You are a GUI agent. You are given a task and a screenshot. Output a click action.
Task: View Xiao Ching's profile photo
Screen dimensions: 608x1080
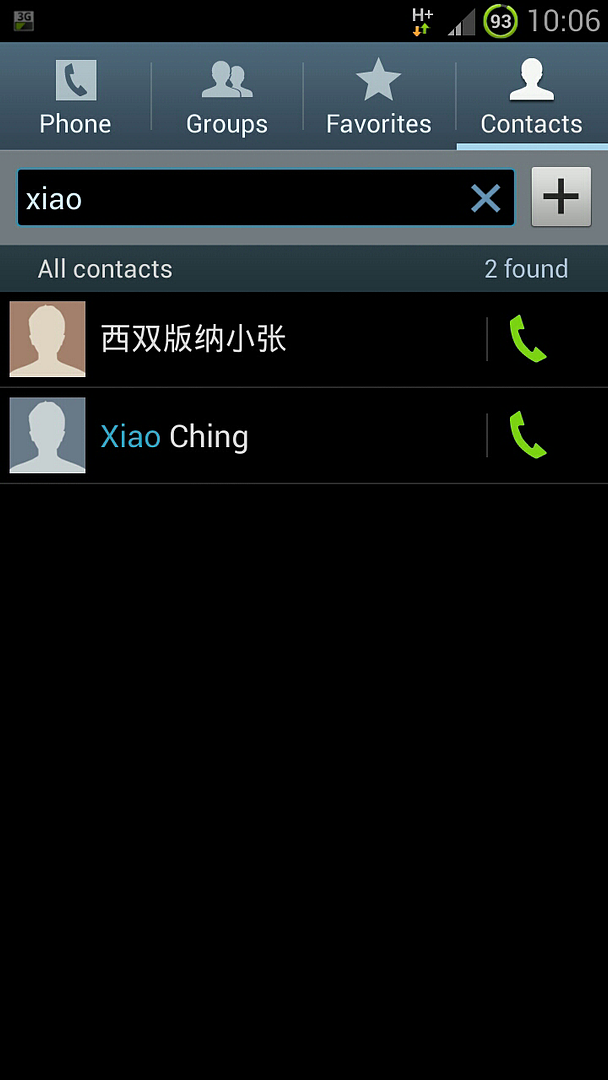pyautogui.click(x=47, y=436)
